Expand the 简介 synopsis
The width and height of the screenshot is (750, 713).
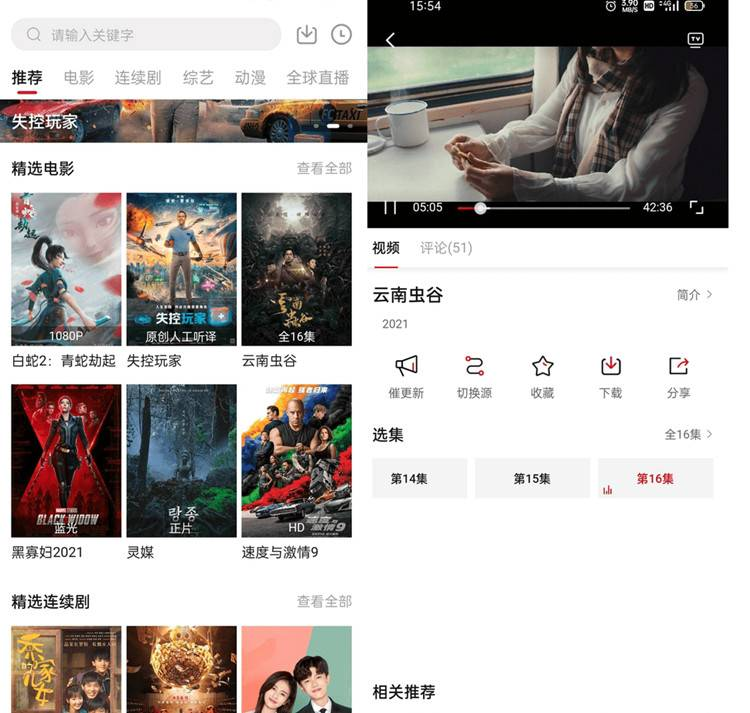click(x=695, y=295)
